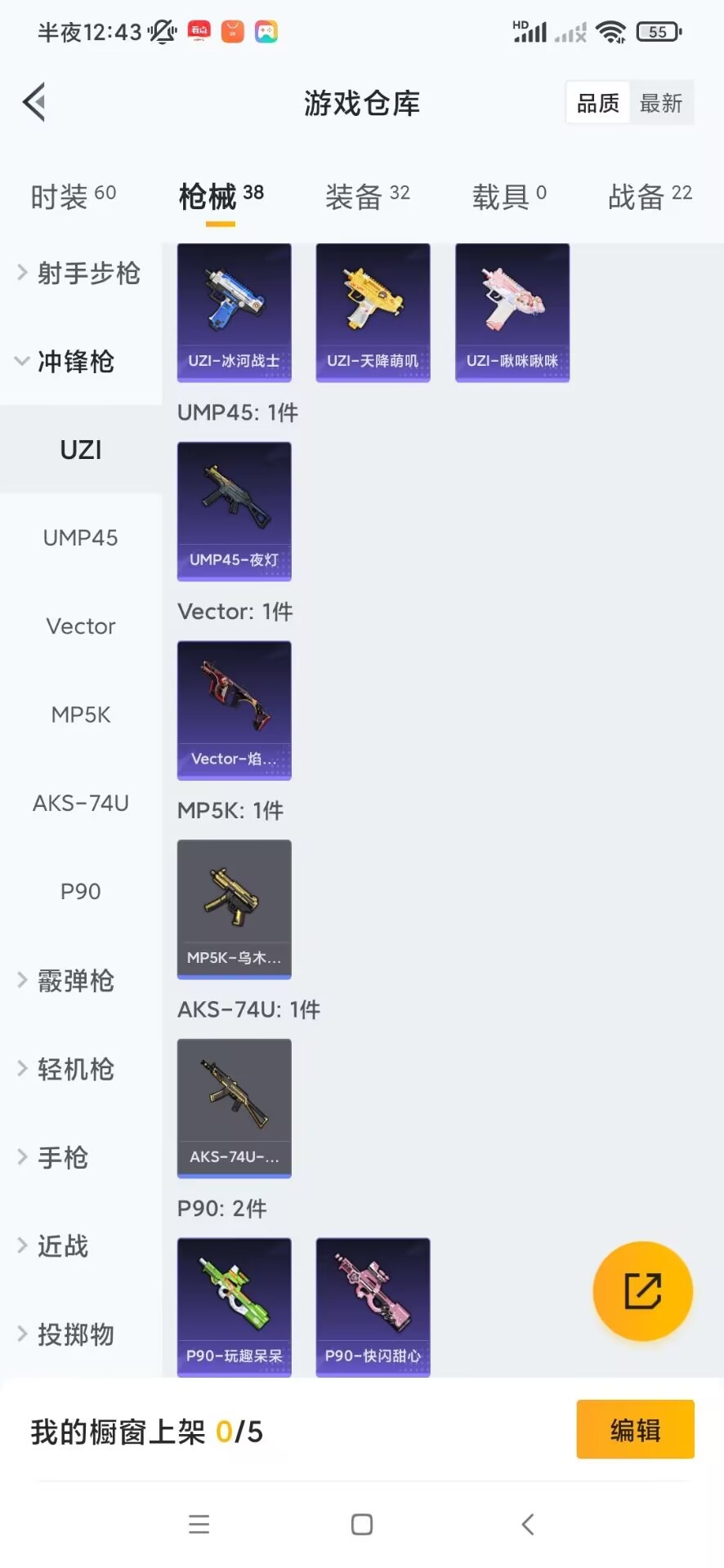Collapse the 冲锋枪 category

(x=65, y=361)
